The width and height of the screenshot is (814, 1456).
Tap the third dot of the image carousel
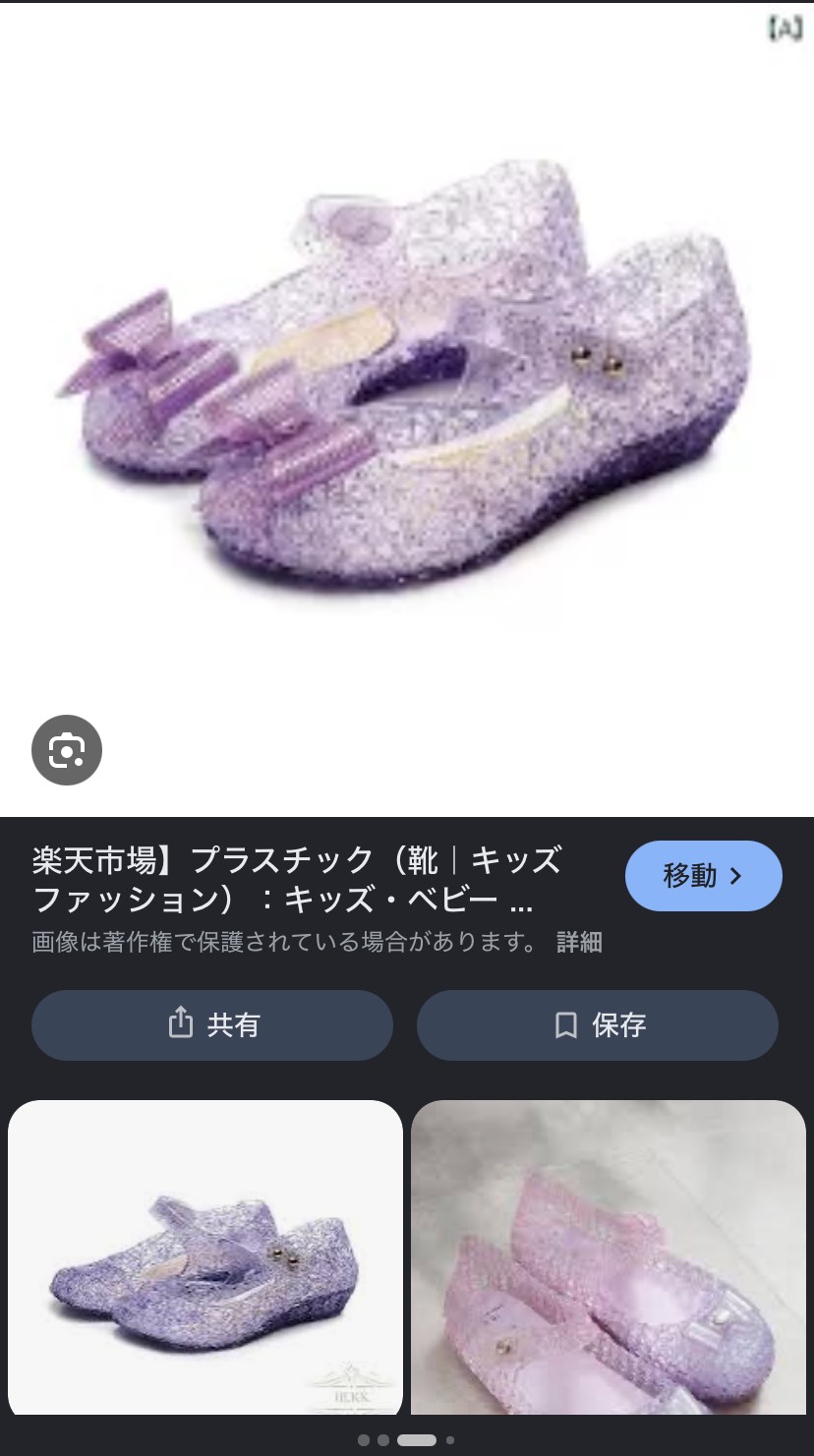click(x=415, y=1438)
